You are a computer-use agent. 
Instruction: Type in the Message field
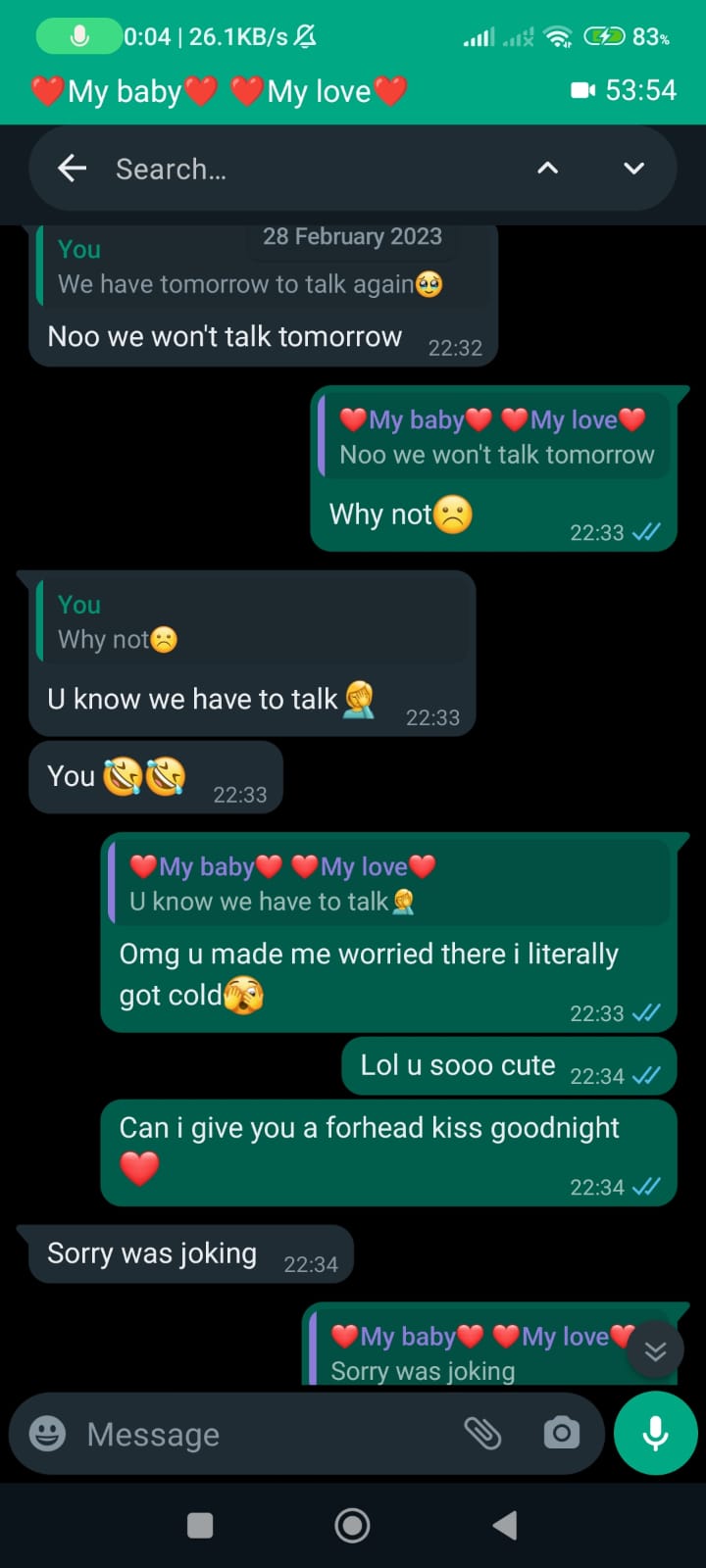265,1434
